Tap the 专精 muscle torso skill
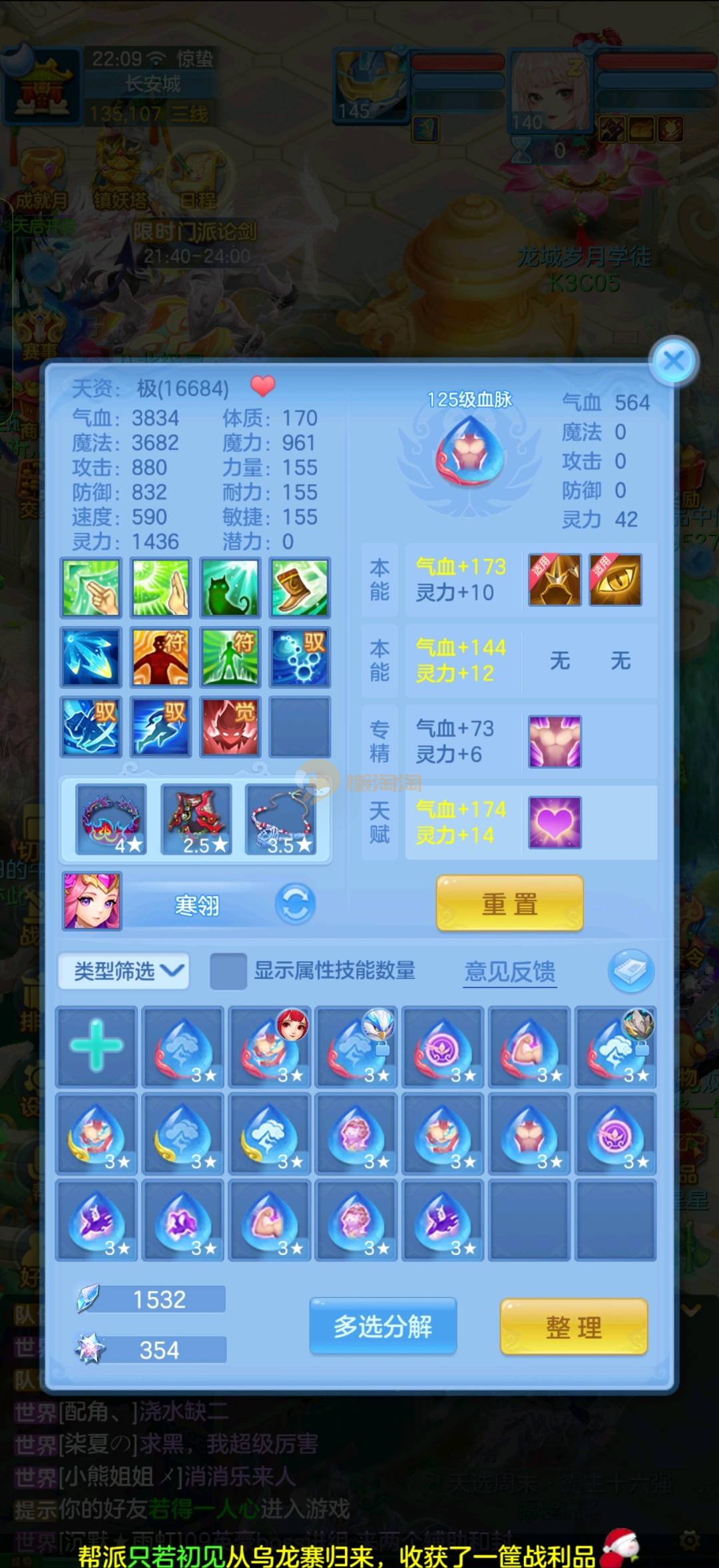Viewport: 719px width, 1568px height. 555,741
